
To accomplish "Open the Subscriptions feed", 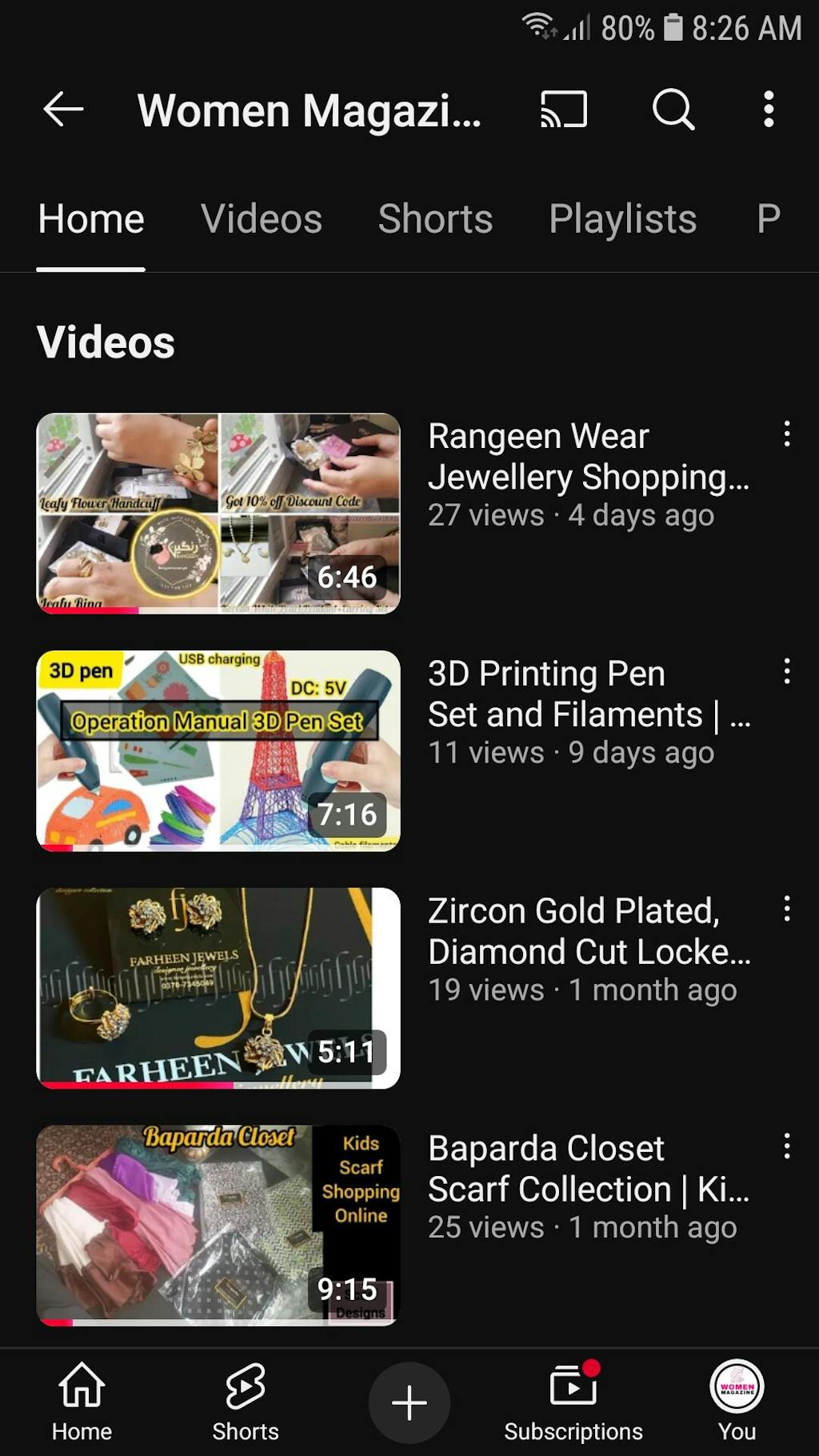I will pos(573,1402).
